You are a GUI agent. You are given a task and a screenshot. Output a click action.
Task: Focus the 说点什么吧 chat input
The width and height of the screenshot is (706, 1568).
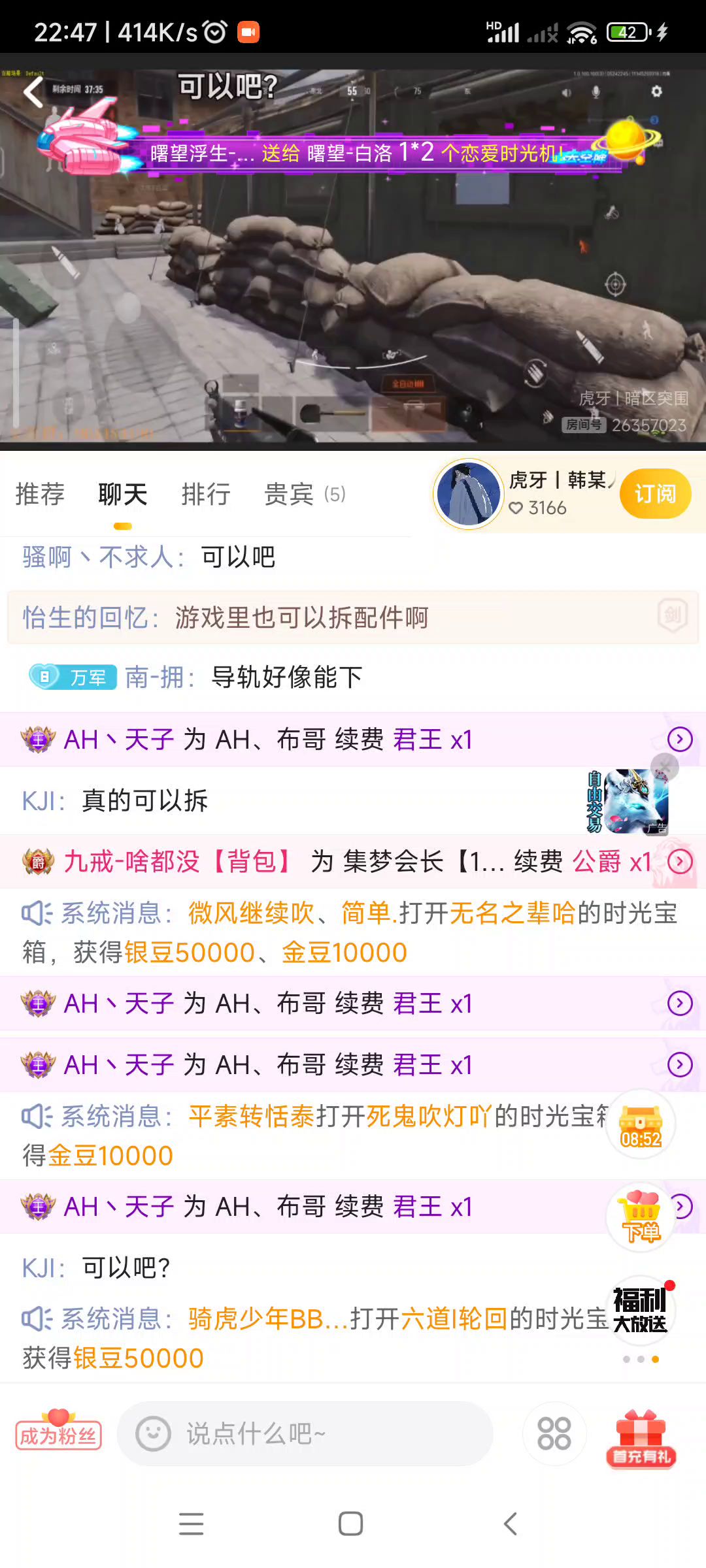click(305, 1433)
